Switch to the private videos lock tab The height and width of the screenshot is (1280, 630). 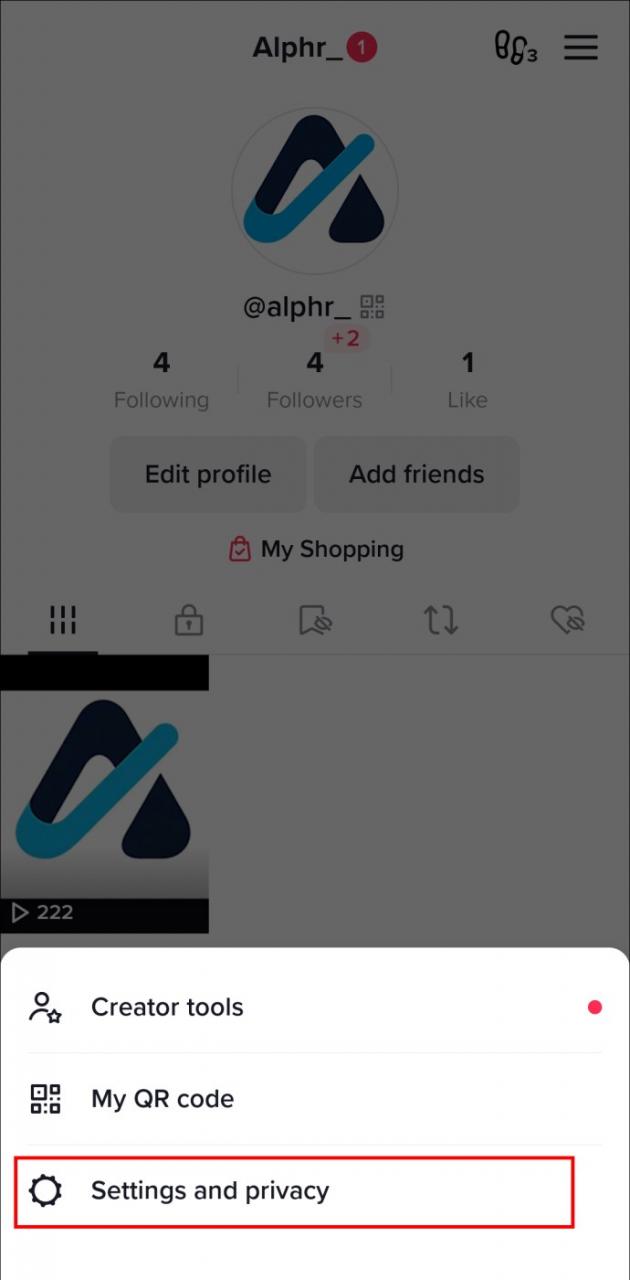pos(188,621)
